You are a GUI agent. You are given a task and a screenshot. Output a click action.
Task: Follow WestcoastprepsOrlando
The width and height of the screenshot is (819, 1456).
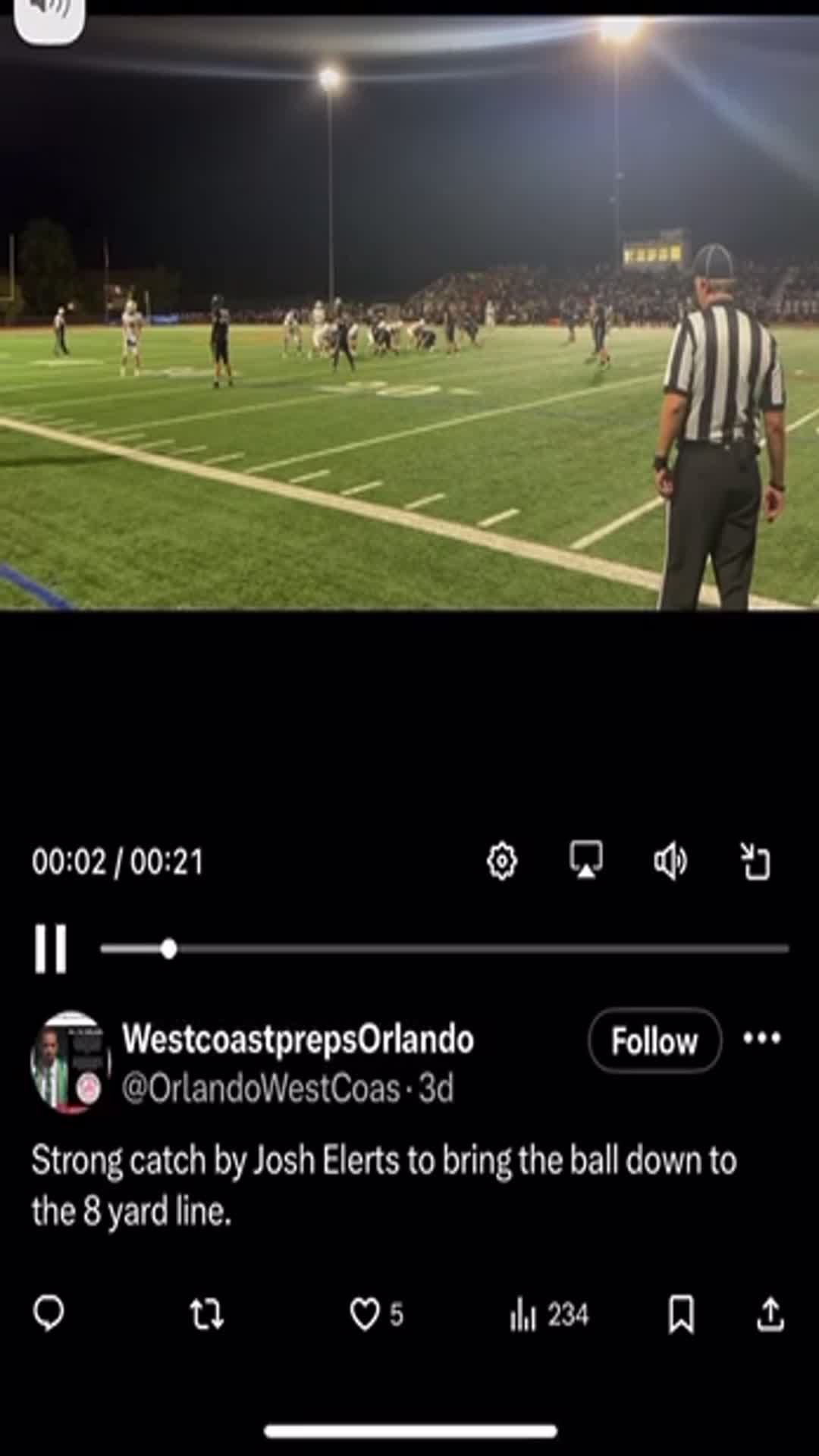point(654,1040)
